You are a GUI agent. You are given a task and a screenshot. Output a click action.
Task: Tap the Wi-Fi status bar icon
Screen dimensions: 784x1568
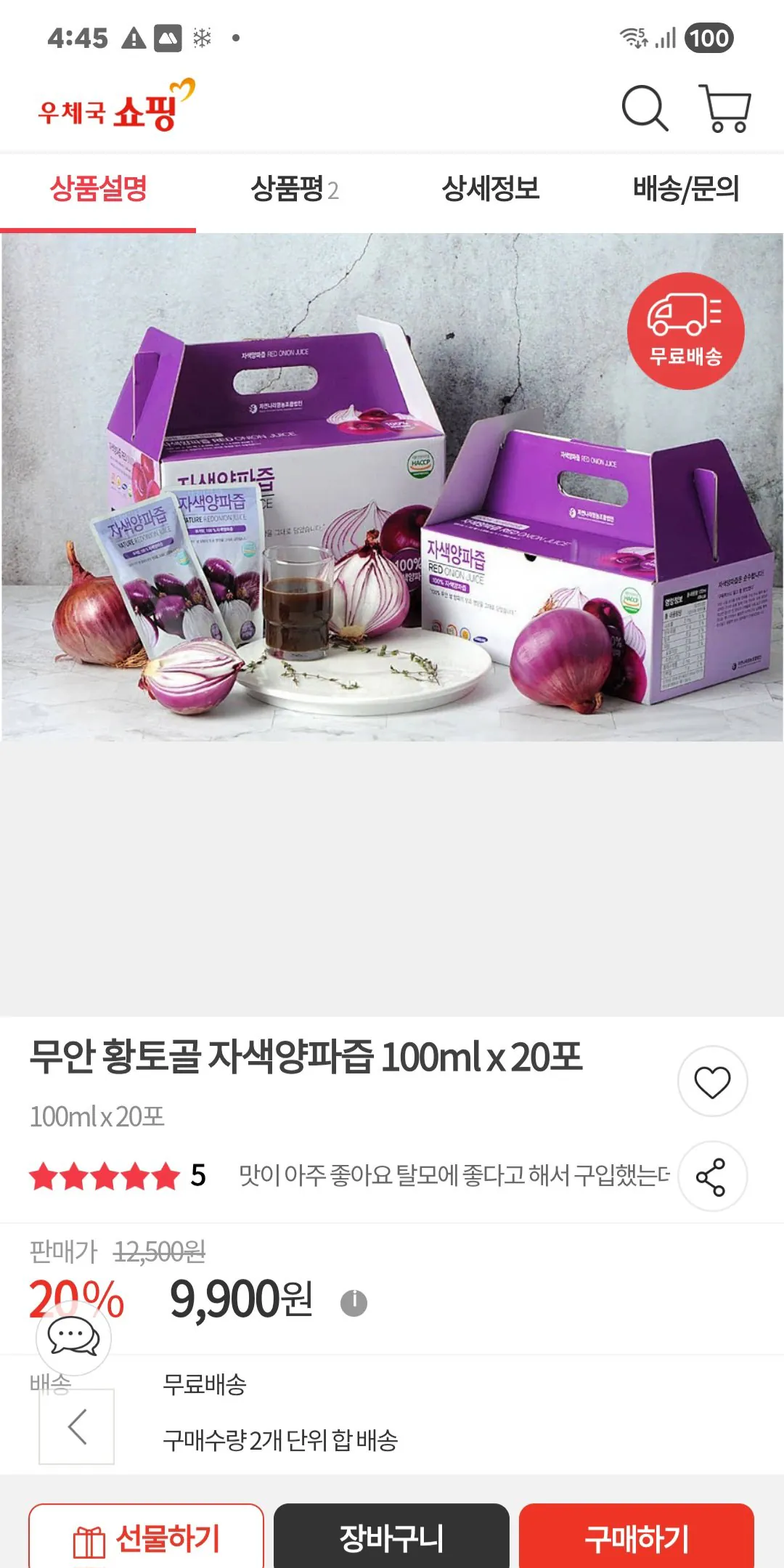tap(631, 38)
